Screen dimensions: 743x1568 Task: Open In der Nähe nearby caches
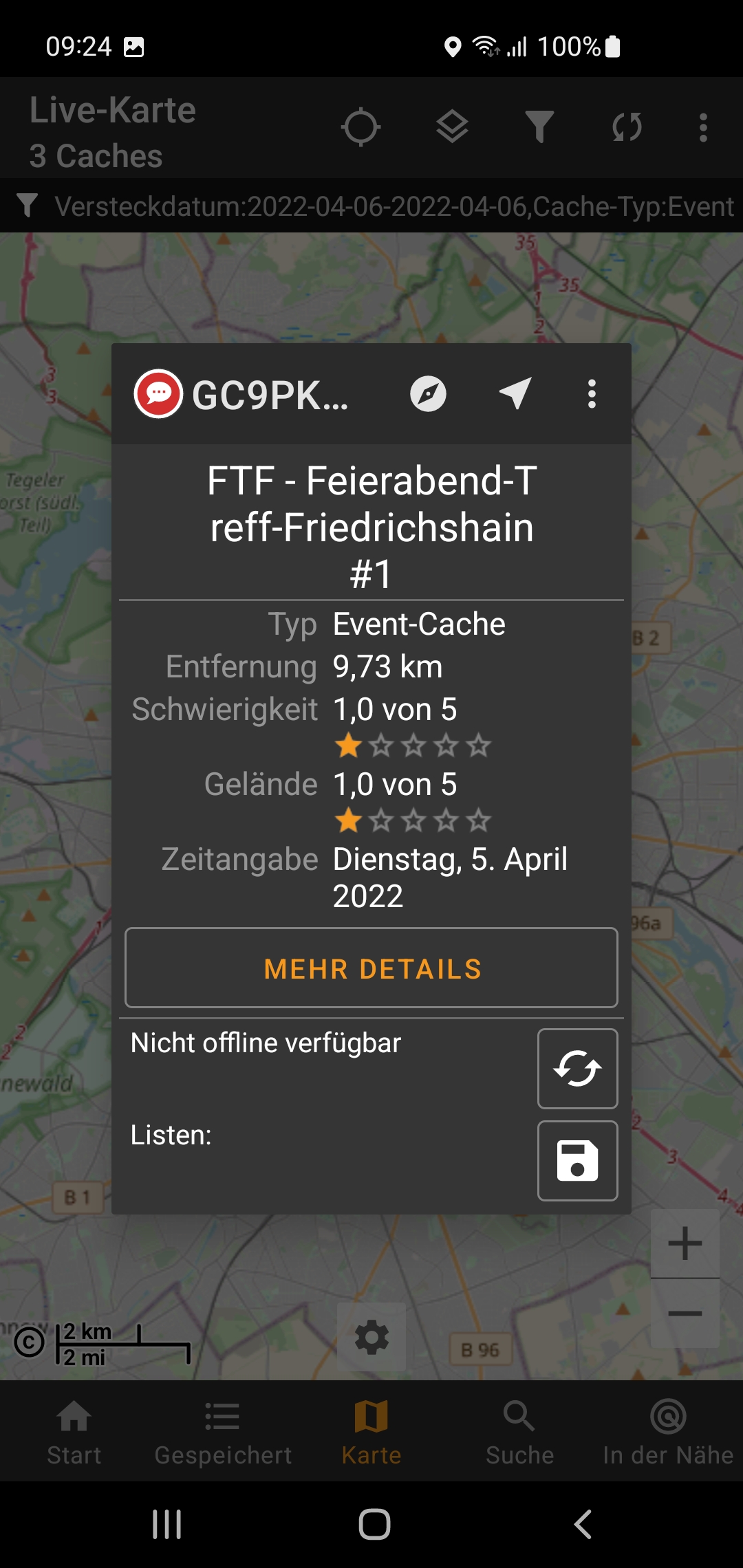pos(667,1434)
